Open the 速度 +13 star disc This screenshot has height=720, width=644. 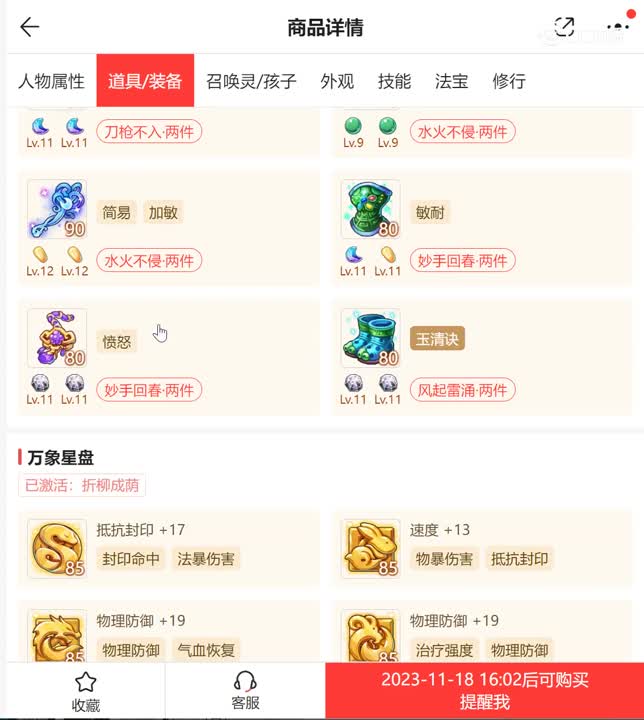coord(371,548)
